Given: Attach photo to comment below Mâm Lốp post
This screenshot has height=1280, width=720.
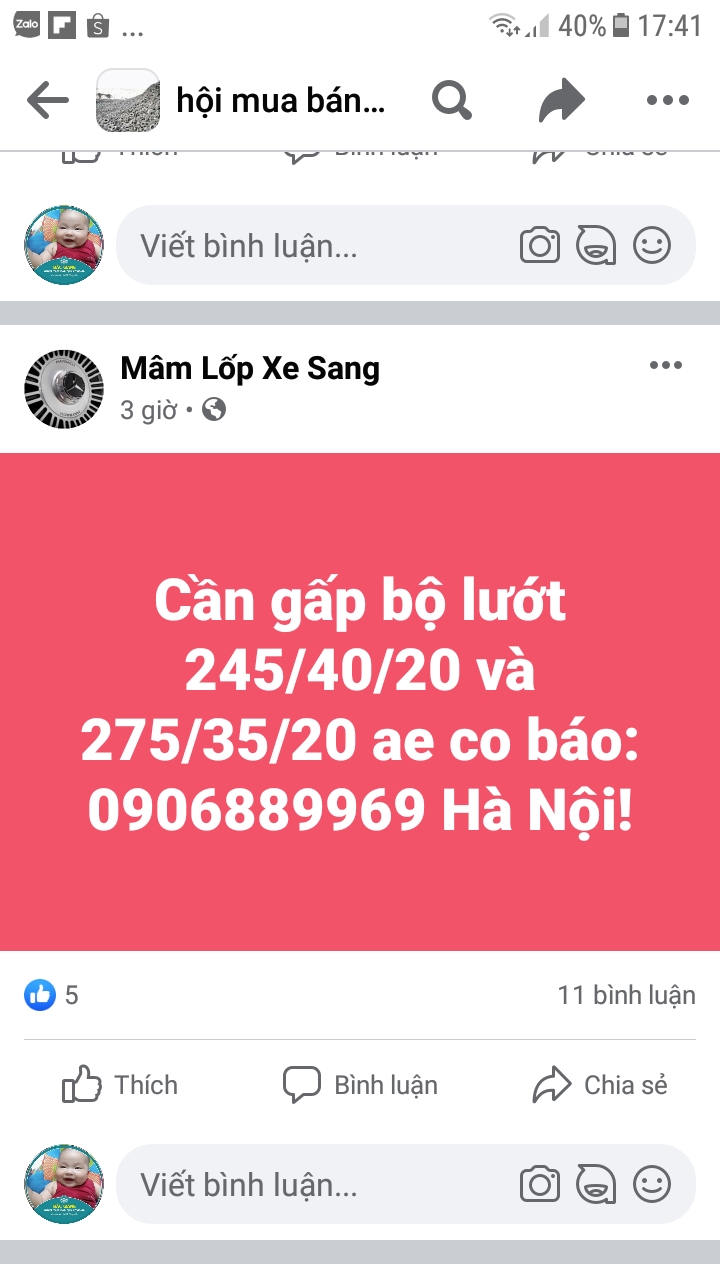Looking at the screenshot, I should (540, 1185).
